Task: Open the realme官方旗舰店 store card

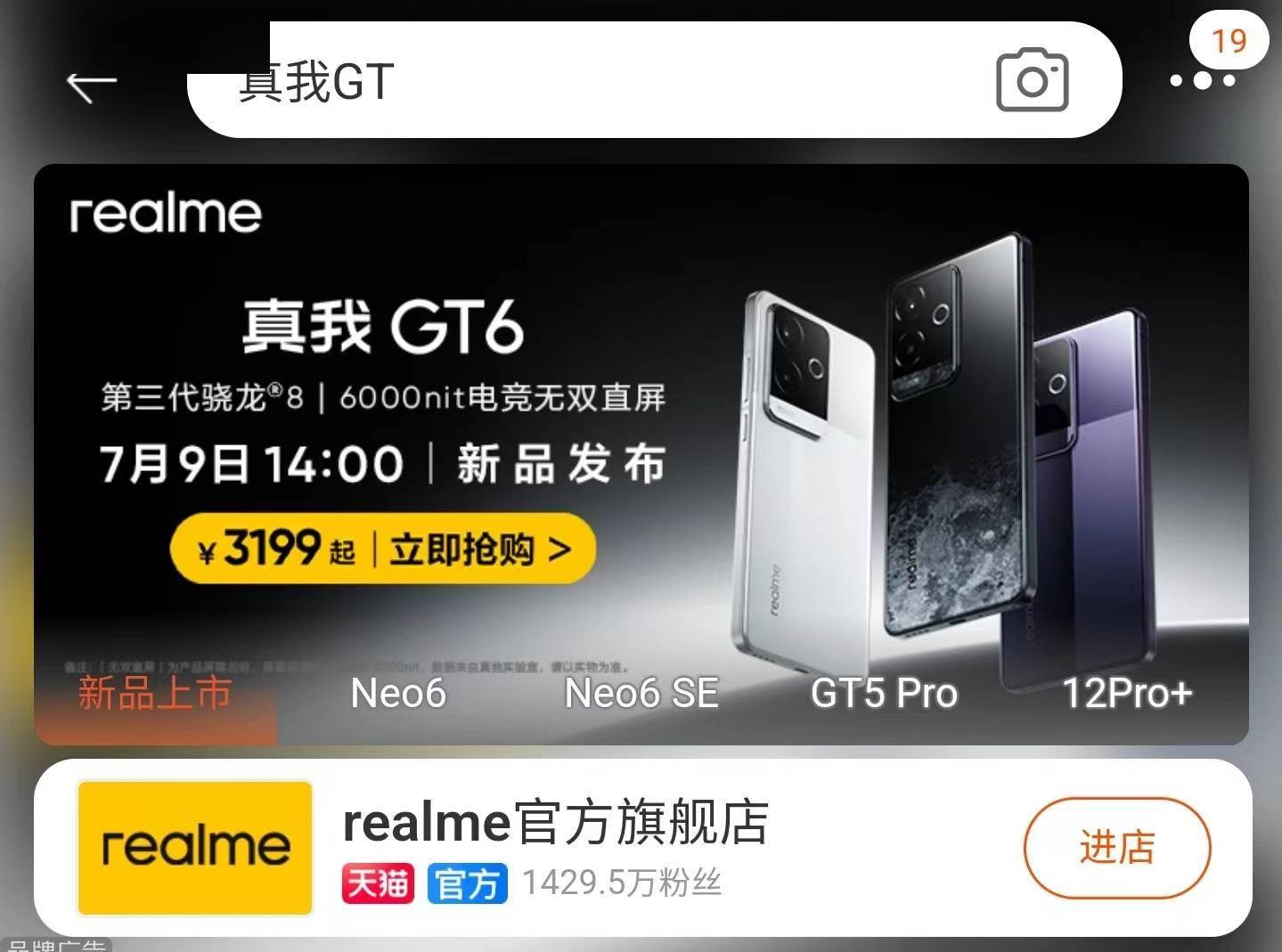Action: (554, 824)
